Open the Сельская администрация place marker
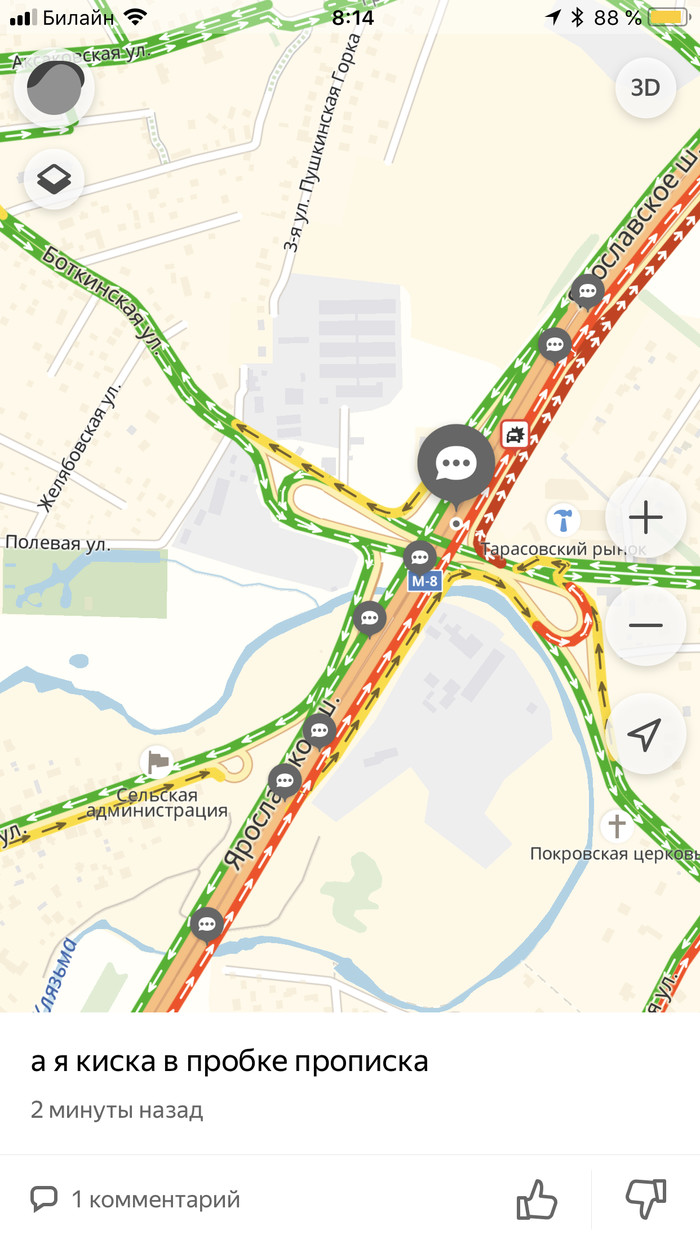This screenshot has height=1244, width=700. [x=156, y=762]
